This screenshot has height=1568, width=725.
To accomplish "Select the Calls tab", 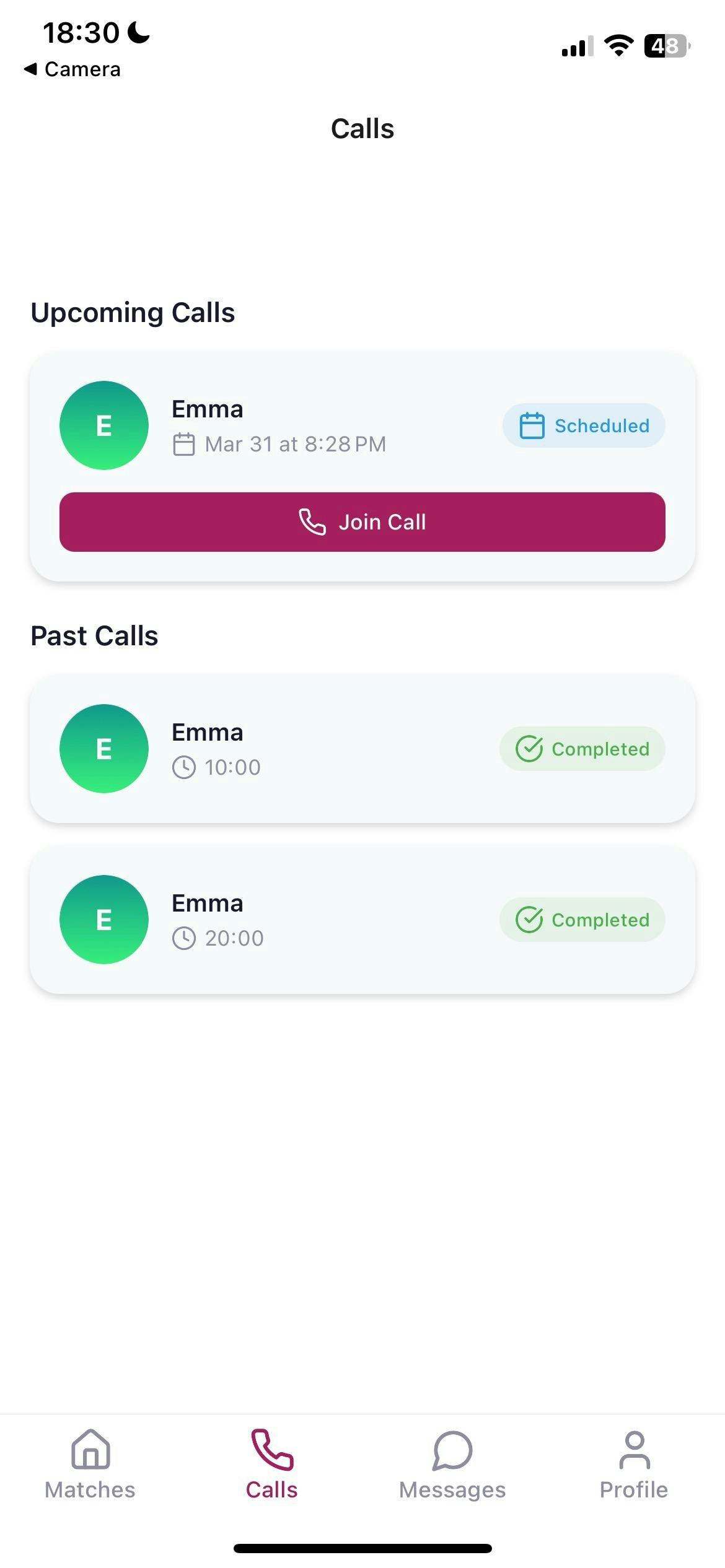I will point(271,1465).
